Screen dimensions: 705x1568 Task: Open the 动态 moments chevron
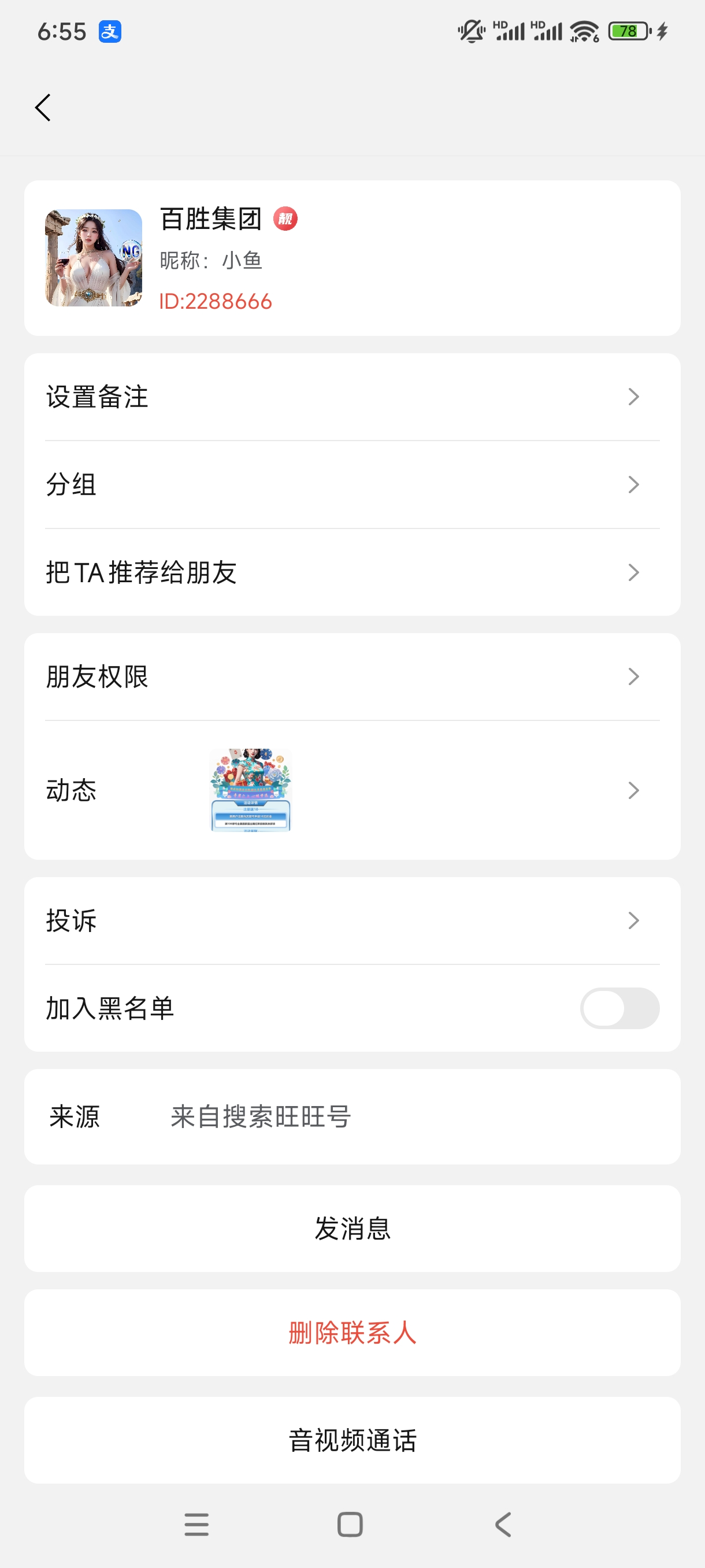[x=634, y=789]
